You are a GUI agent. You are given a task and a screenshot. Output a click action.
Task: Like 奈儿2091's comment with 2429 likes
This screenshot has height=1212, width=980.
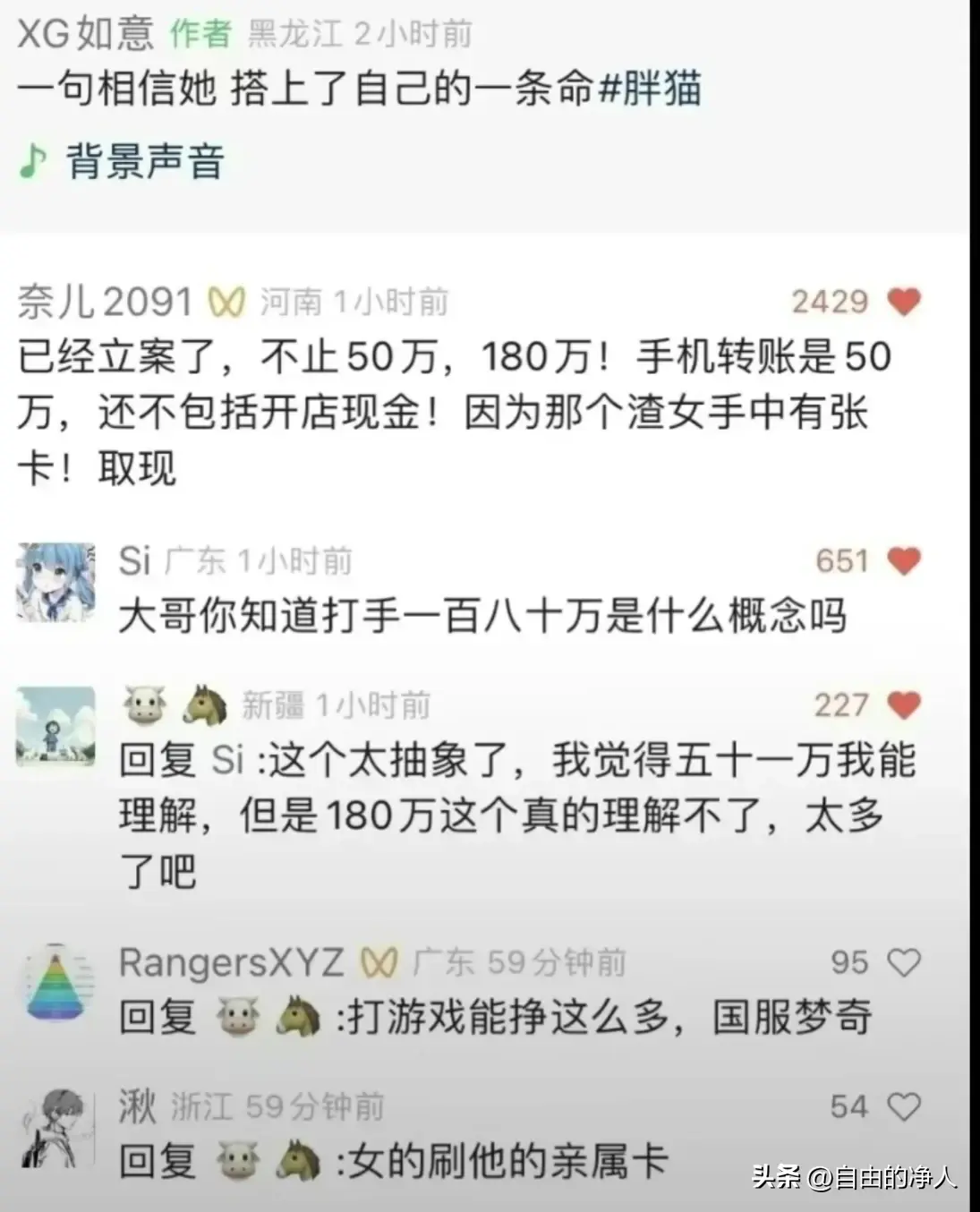coord(904,302)
